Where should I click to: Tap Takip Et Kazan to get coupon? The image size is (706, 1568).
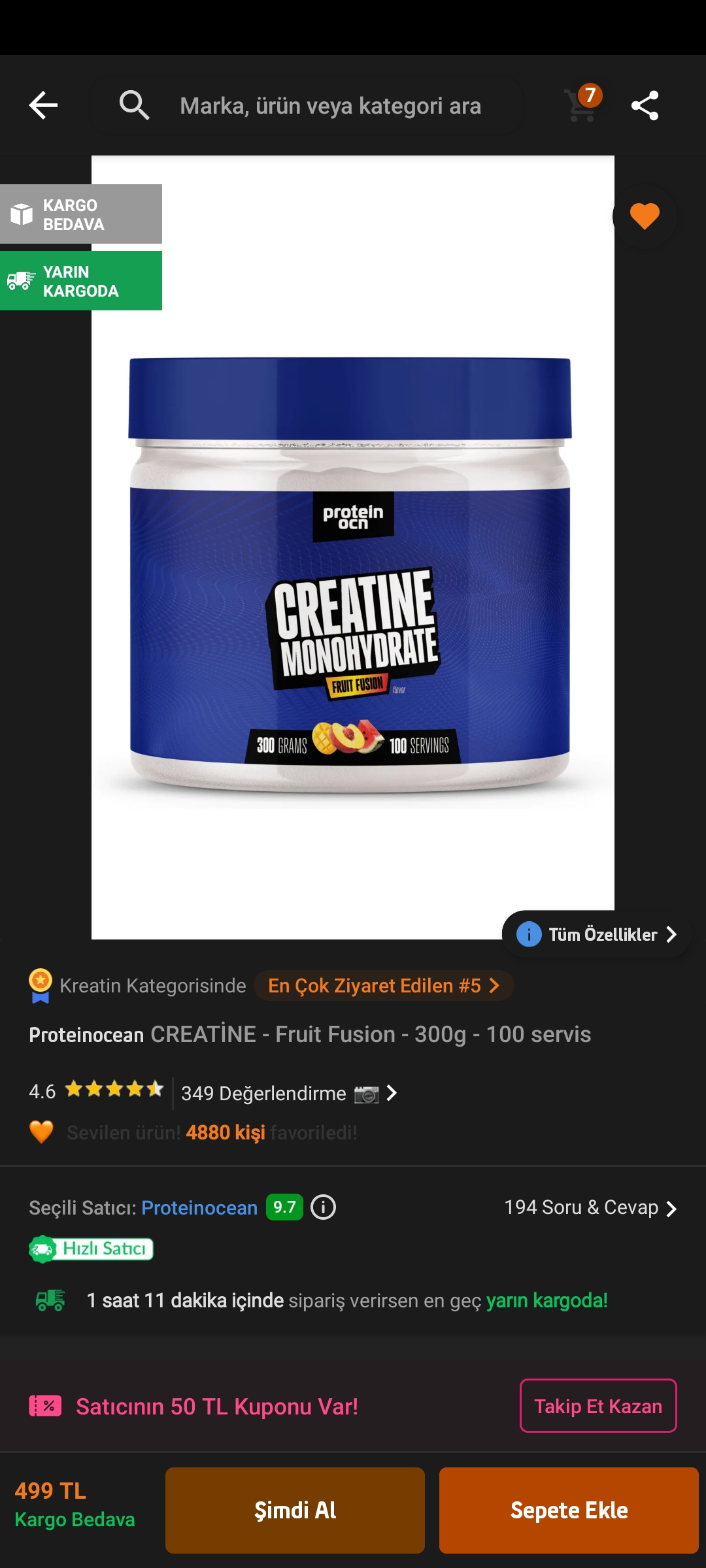point(597,1406)
